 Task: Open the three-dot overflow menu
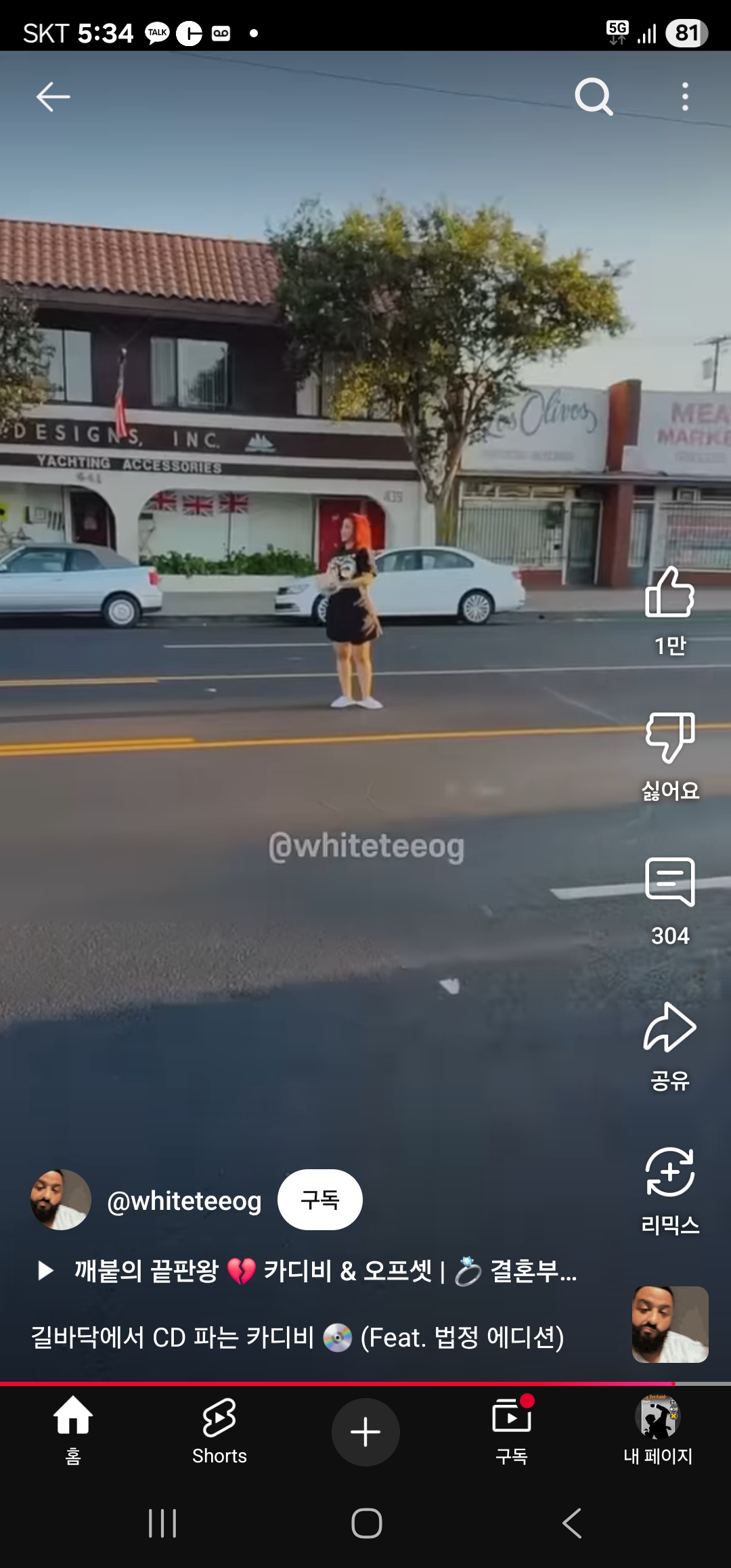(685, 97)
